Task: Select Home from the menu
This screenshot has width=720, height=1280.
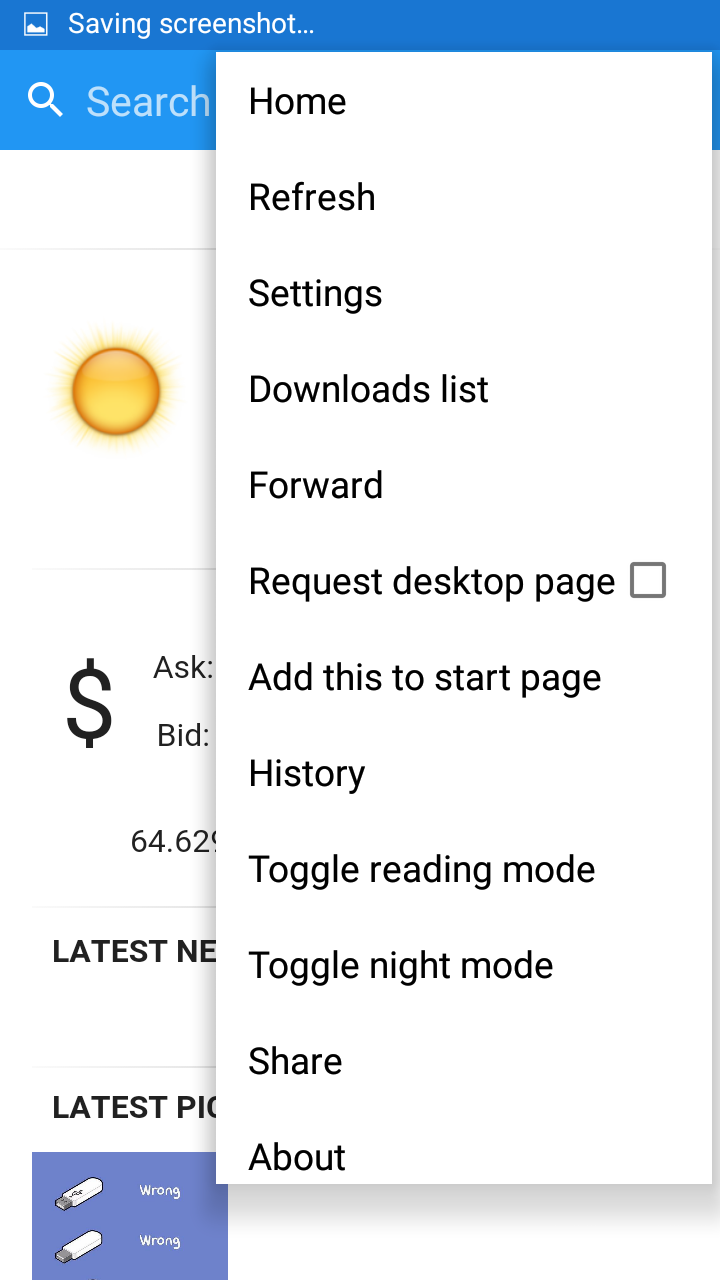Action: pyautogui.click(x=297, y=101)
